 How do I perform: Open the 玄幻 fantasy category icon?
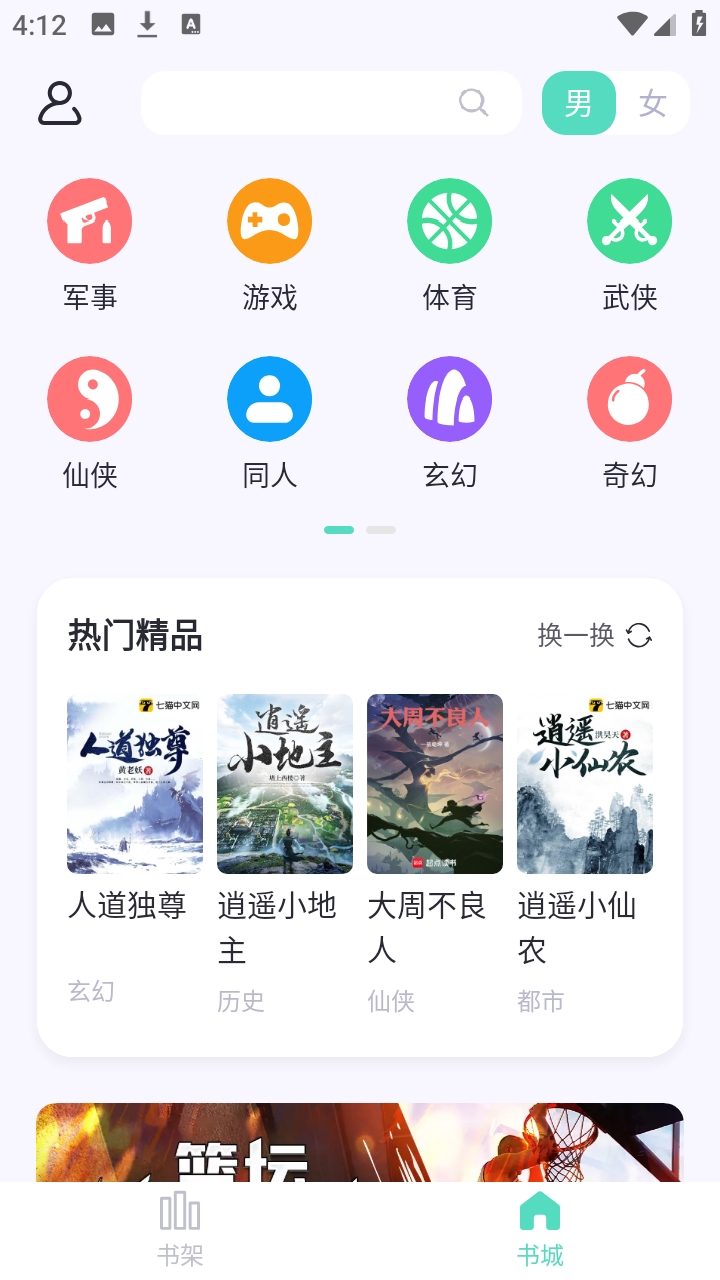click(449, 398)
